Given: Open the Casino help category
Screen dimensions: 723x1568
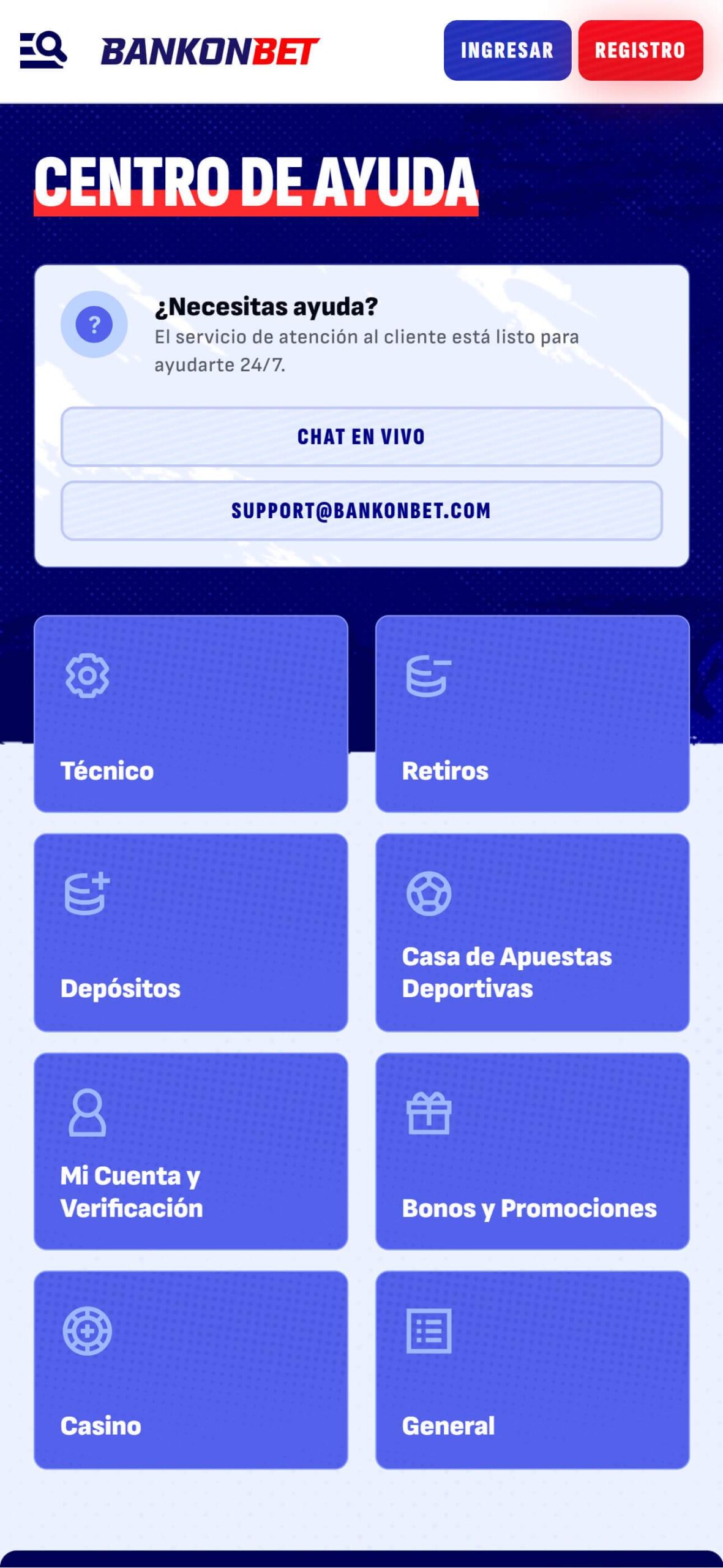Looking at the screenshot, I should pyautogui.click(x=191, y=1370).
